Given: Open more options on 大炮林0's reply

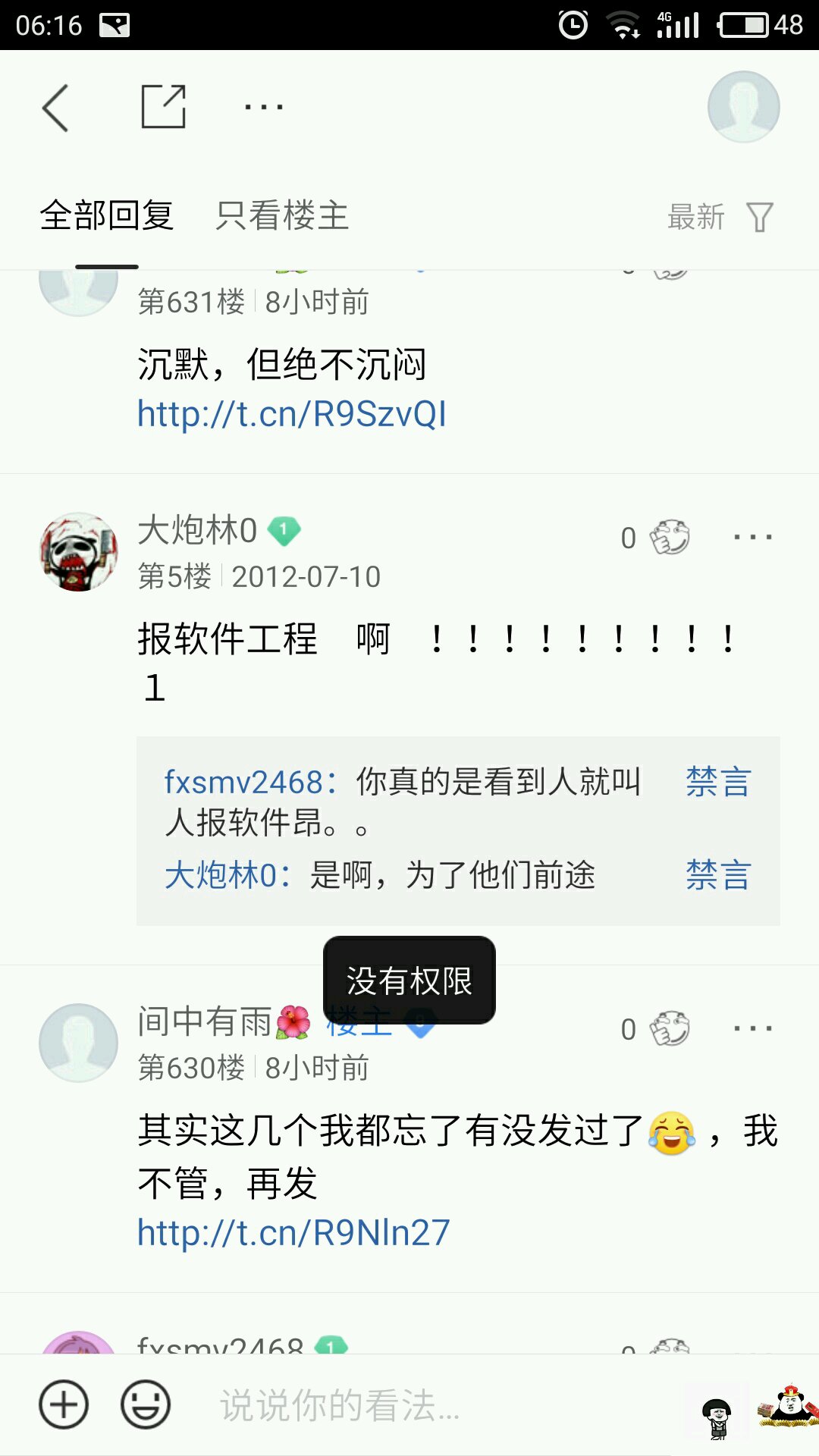Looking at the screenshot, I should tap(753, 537).
